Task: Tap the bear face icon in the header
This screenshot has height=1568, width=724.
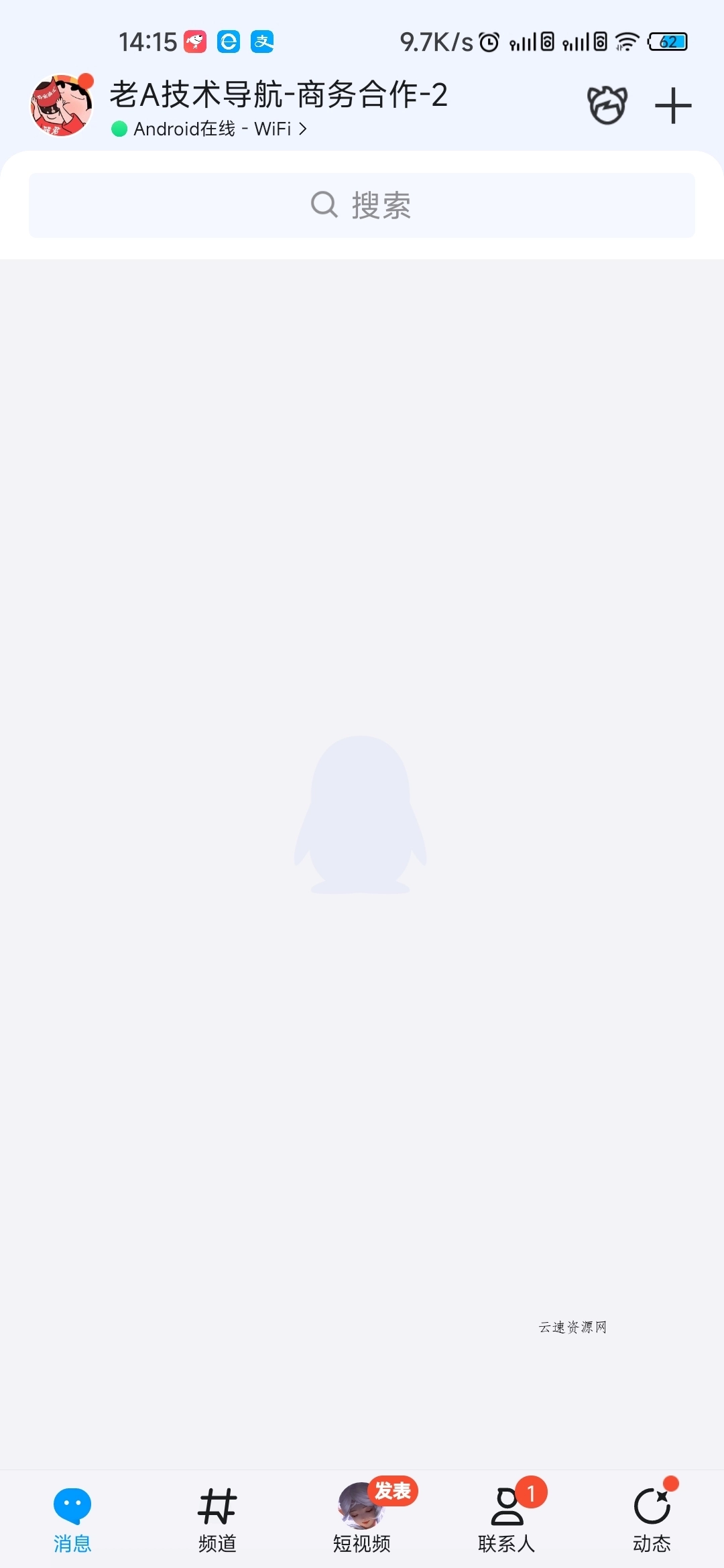Action: [607, 105]
